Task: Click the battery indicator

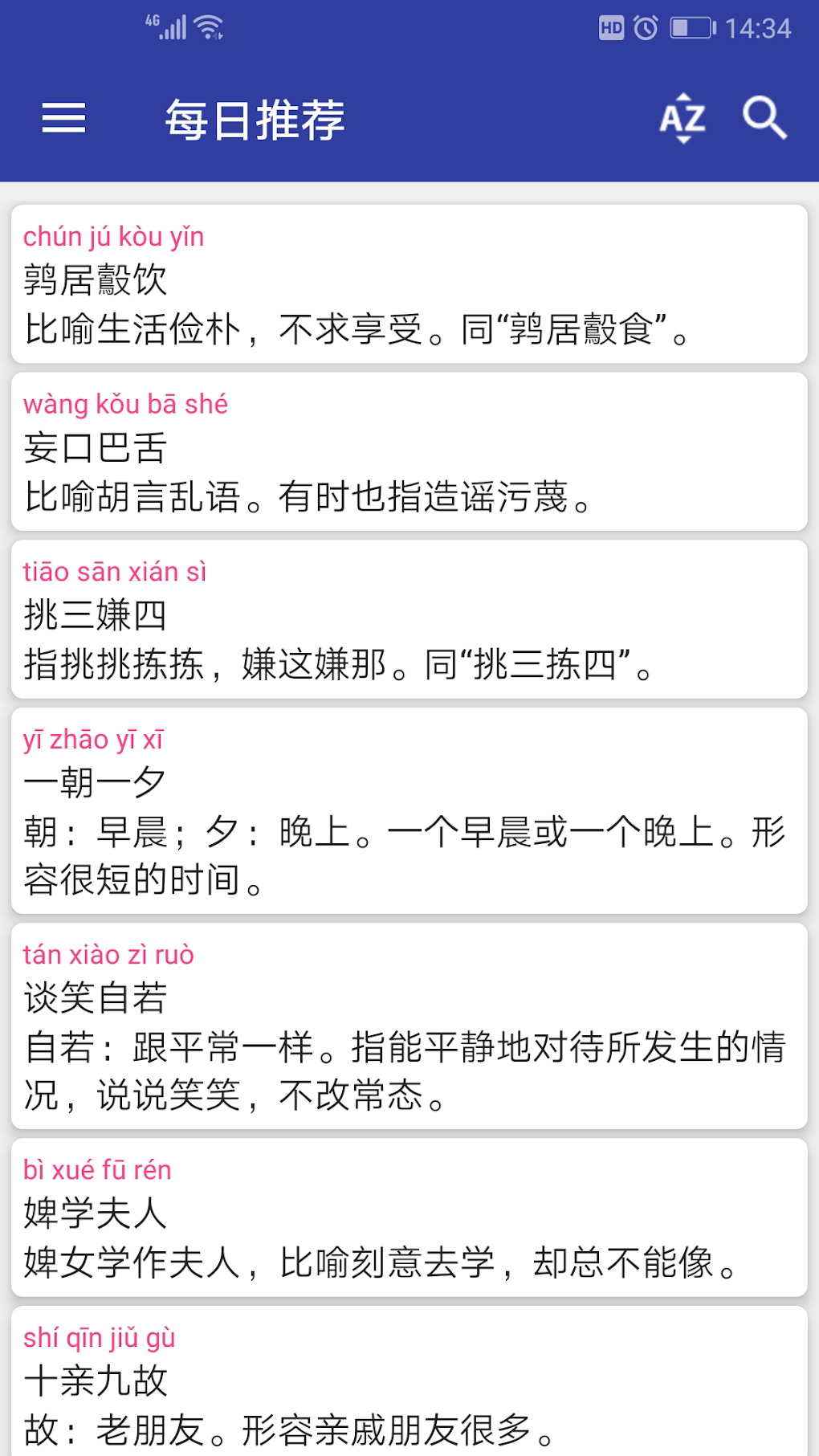Action: pyautogui.click(x=691, y=27)
